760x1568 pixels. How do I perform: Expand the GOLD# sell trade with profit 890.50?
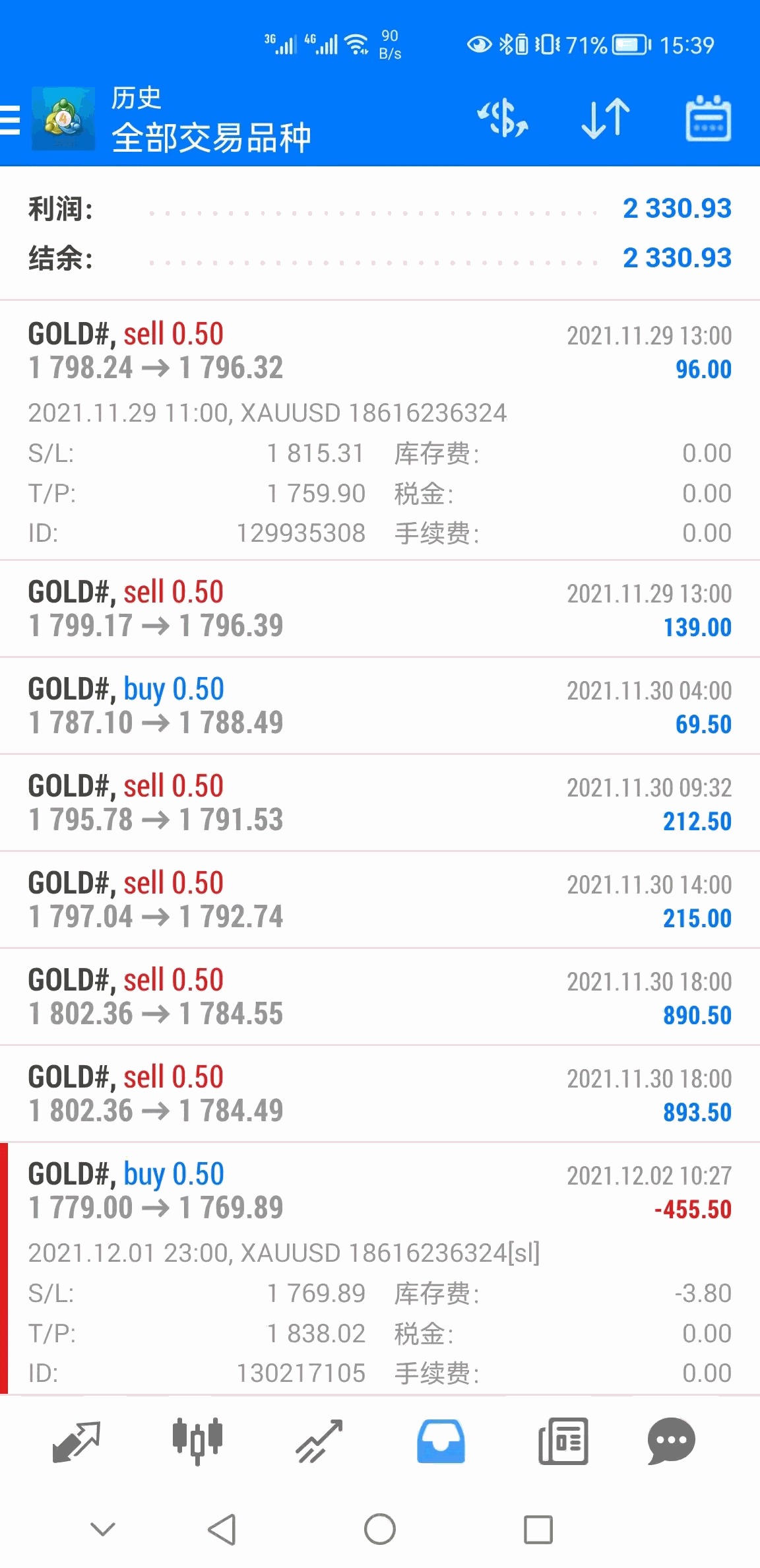(379, 996)
